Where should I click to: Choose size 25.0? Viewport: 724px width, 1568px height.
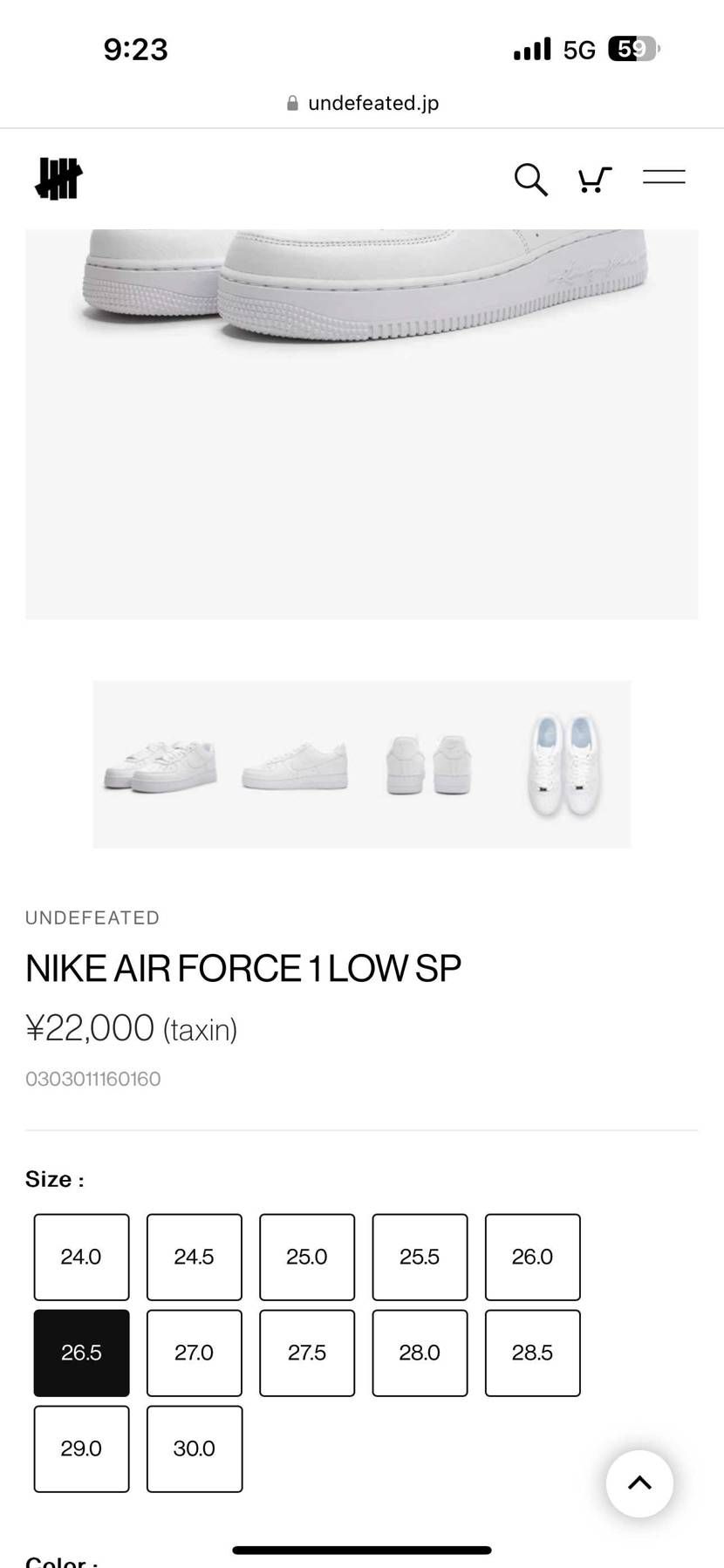pos(307,1257)
